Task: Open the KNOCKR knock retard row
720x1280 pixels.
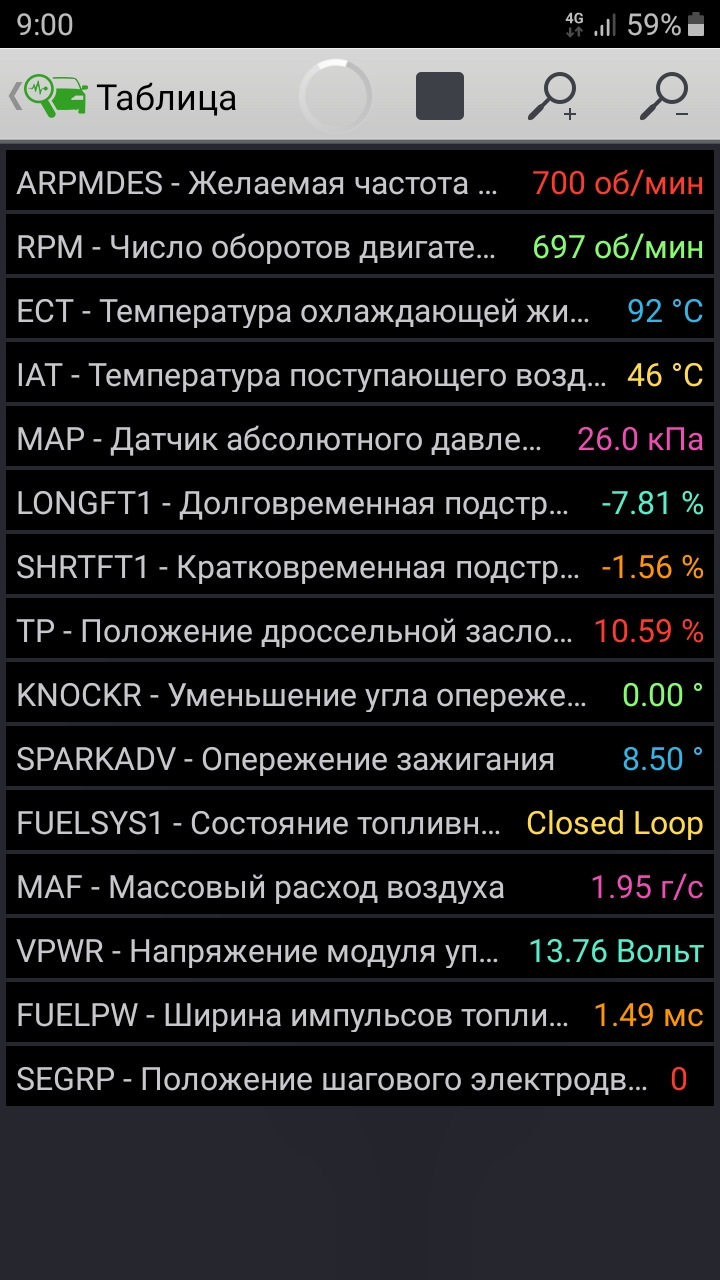Action: [360, 696]
